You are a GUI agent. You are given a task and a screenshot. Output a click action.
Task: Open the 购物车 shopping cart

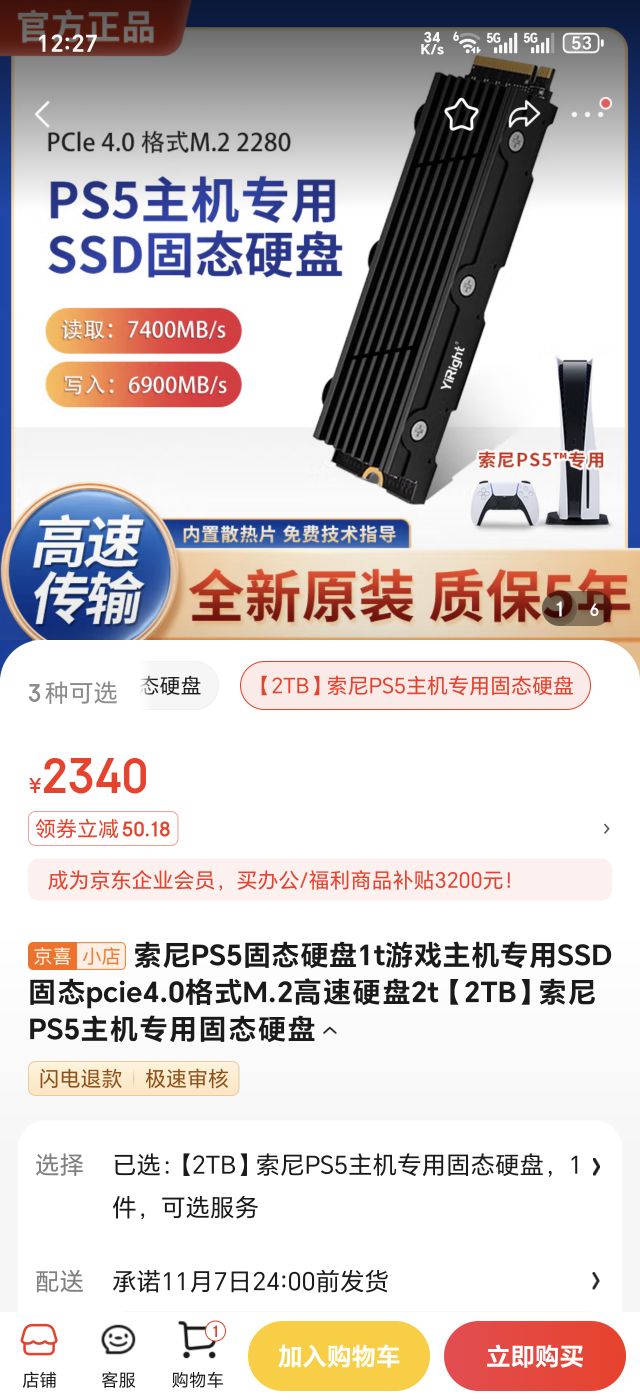coord(197,1356)
